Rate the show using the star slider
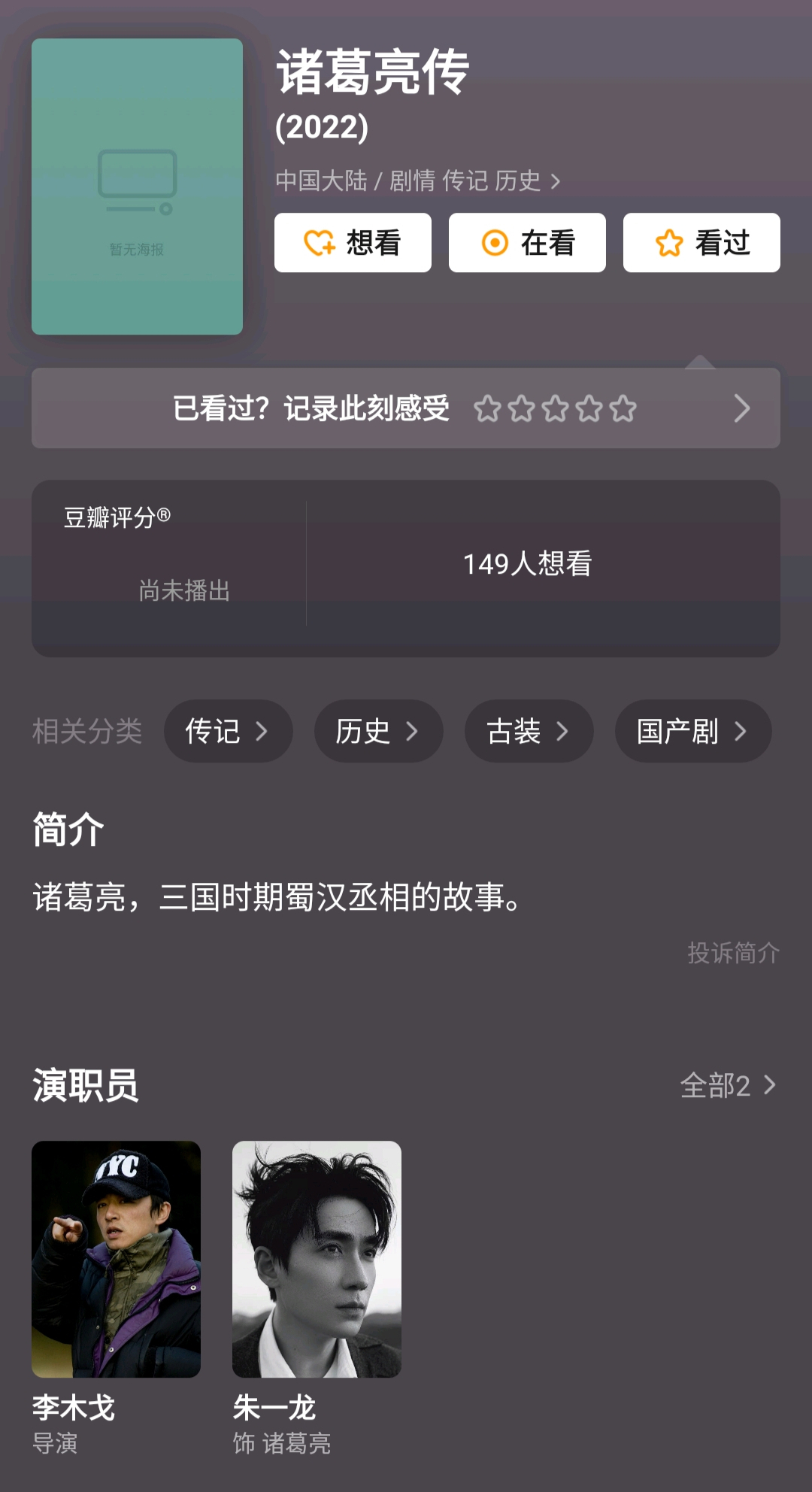812x1492 pixels. click(x=554, y=408)
